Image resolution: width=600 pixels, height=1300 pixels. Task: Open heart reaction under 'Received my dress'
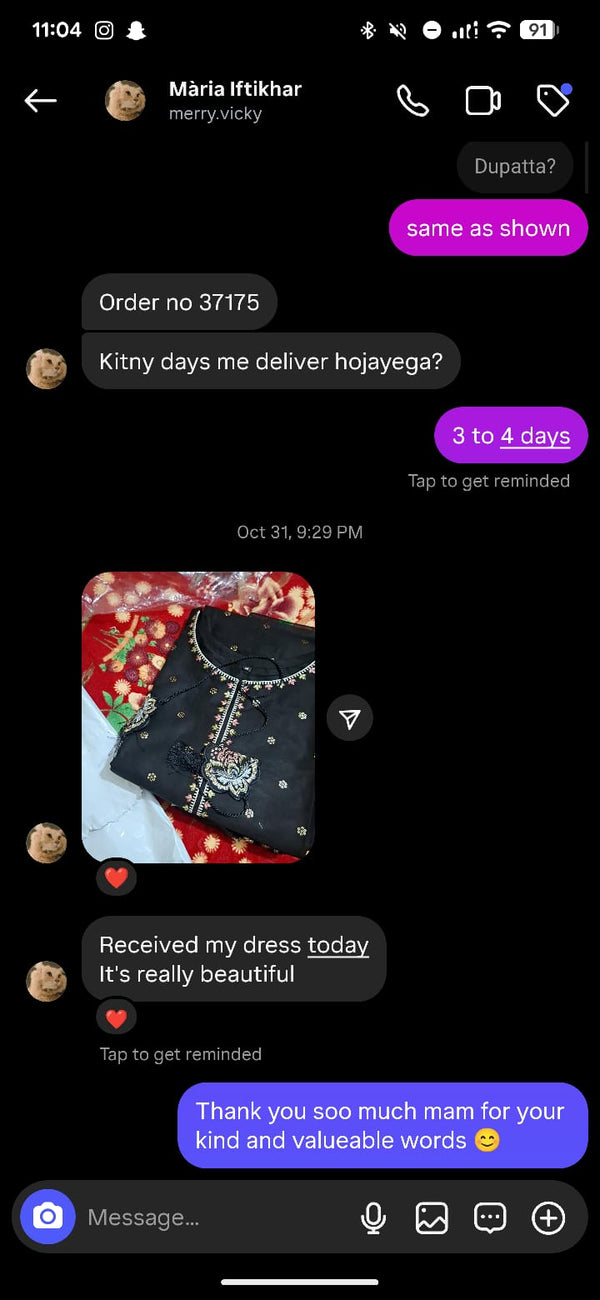point(117,1018)
